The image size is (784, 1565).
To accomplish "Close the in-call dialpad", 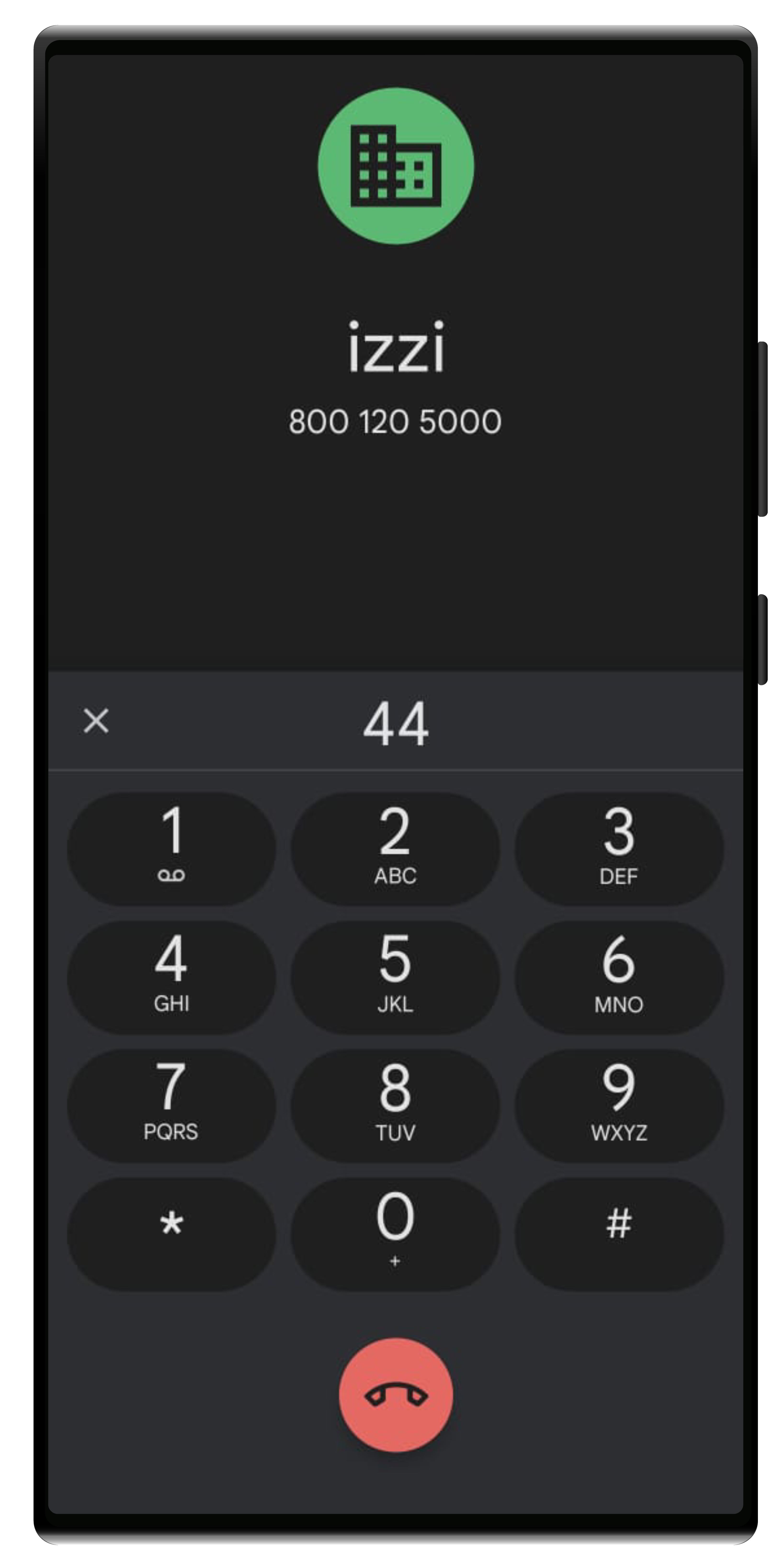I will (x=96, y=721).
